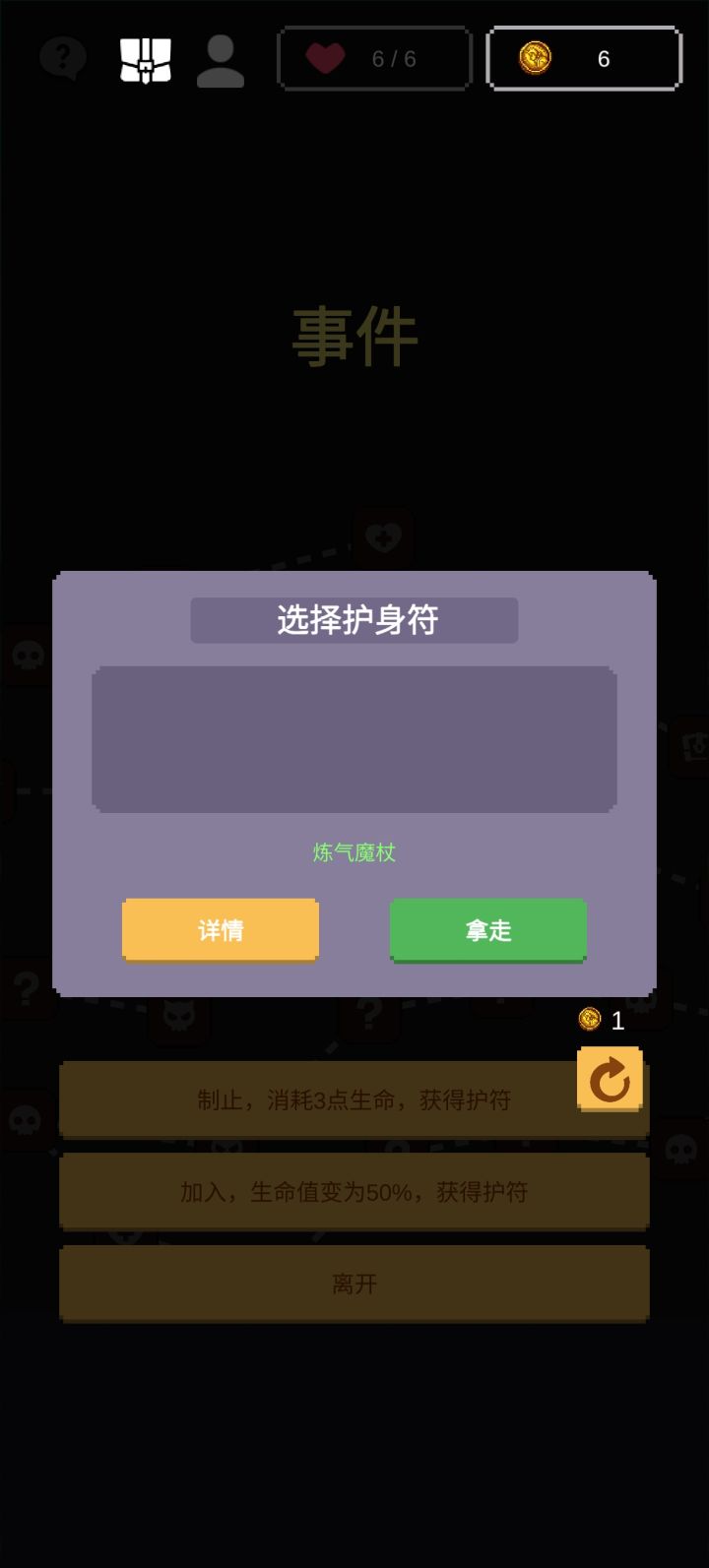Click the 详情 details button
The height and width of the screenshot is (1568, 709).
coord(220,930)
